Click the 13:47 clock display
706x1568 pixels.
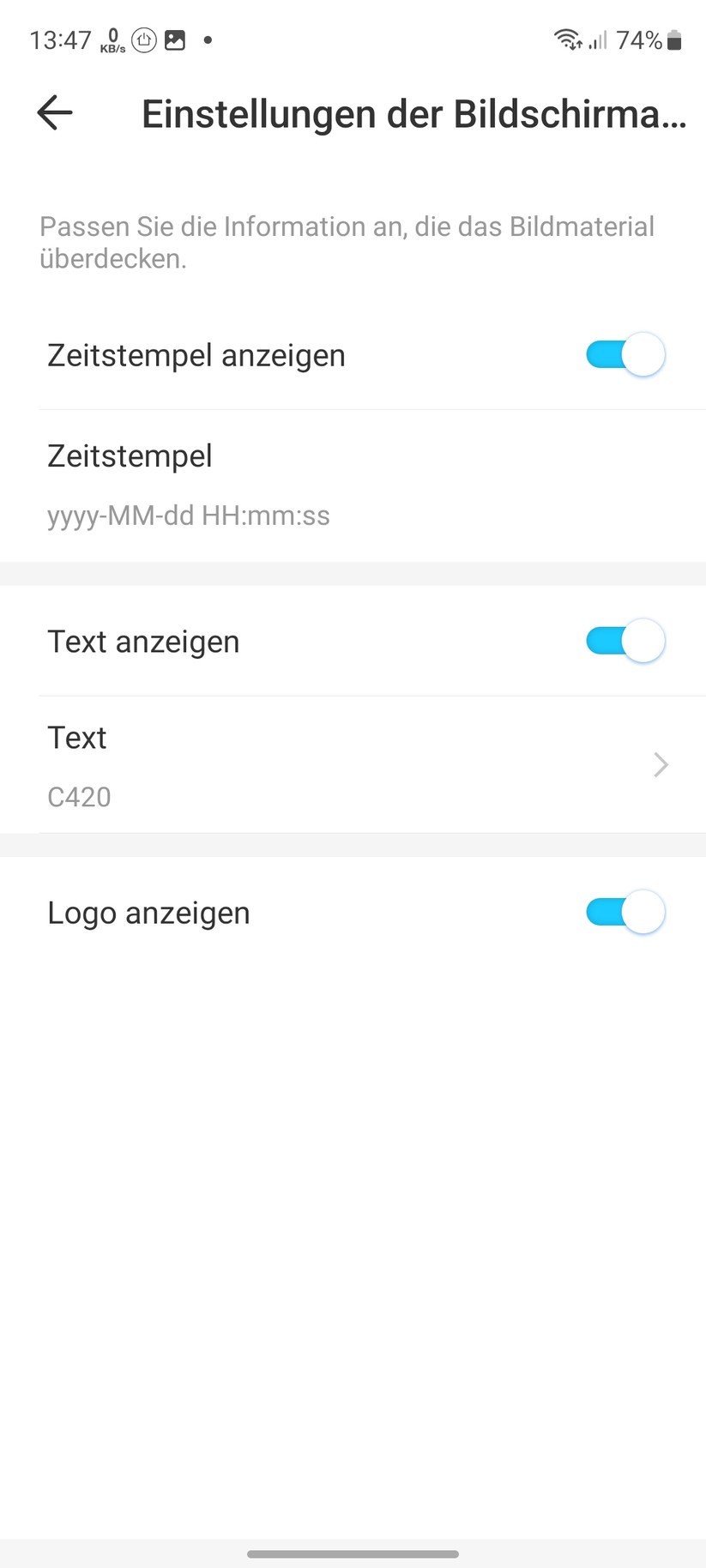coord(61,39)
